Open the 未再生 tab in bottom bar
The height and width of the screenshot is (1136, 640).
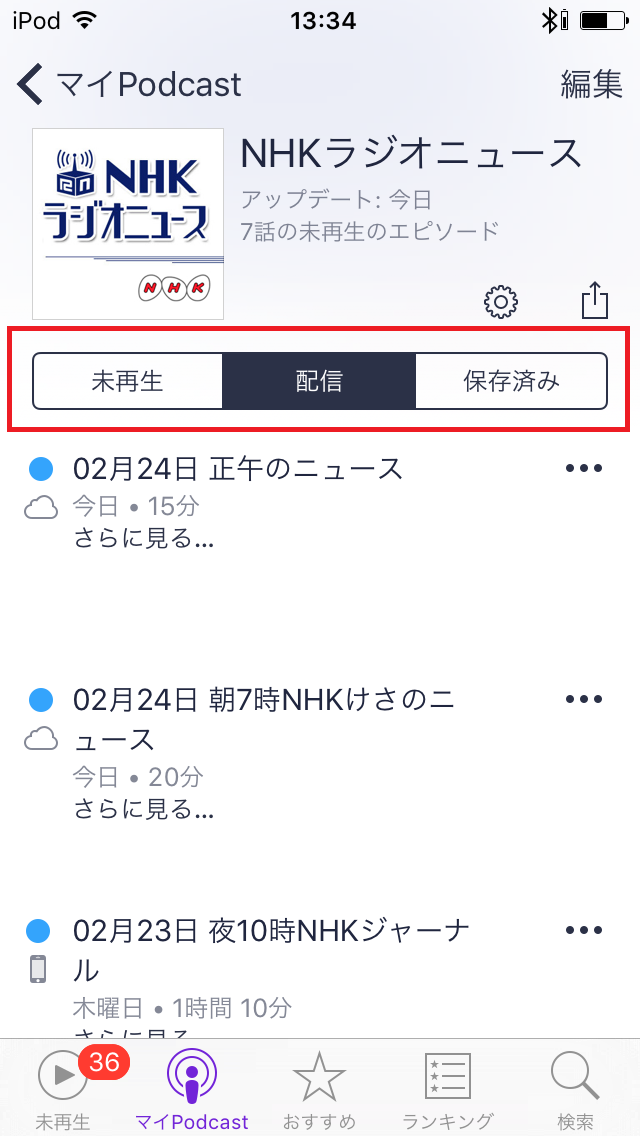coord(63,1089)
